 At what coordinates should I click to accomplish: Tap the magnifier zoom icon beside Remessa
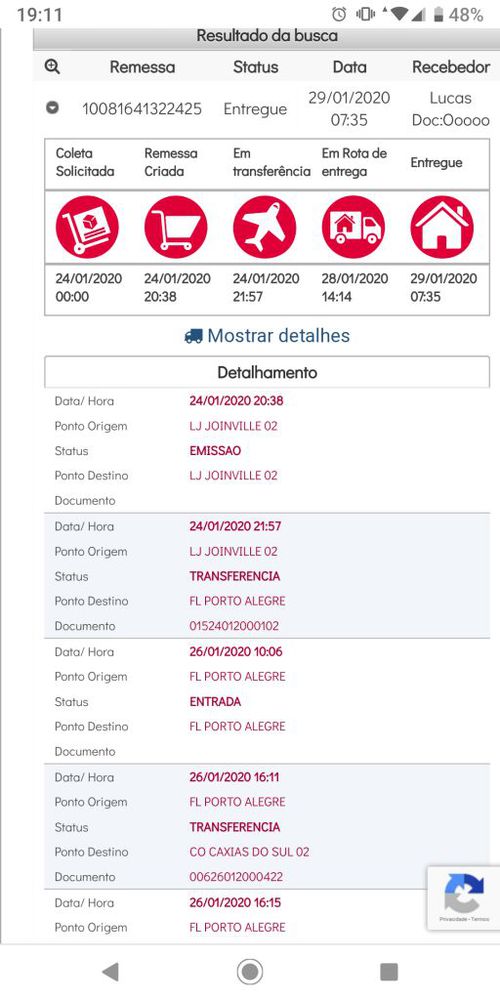(52, 66)
